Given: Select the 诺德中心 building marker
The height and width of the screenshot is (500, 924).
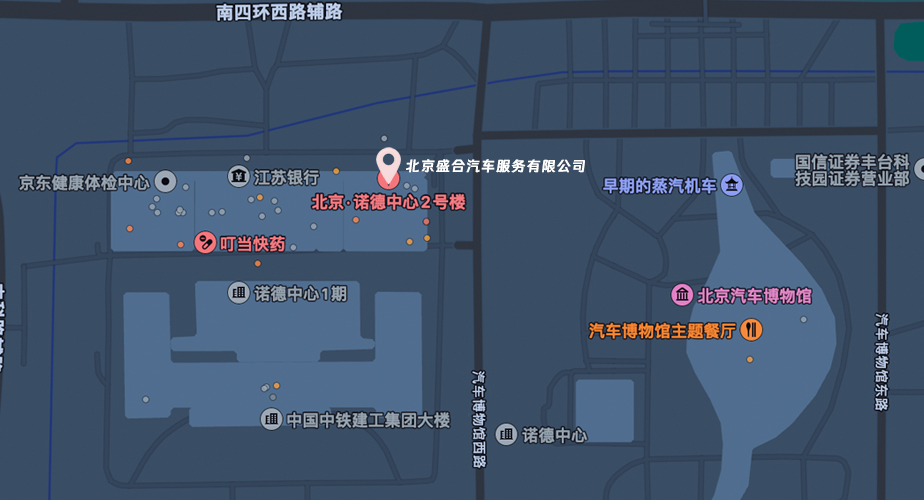Looking at the screenshot, I should pos(507,435).
